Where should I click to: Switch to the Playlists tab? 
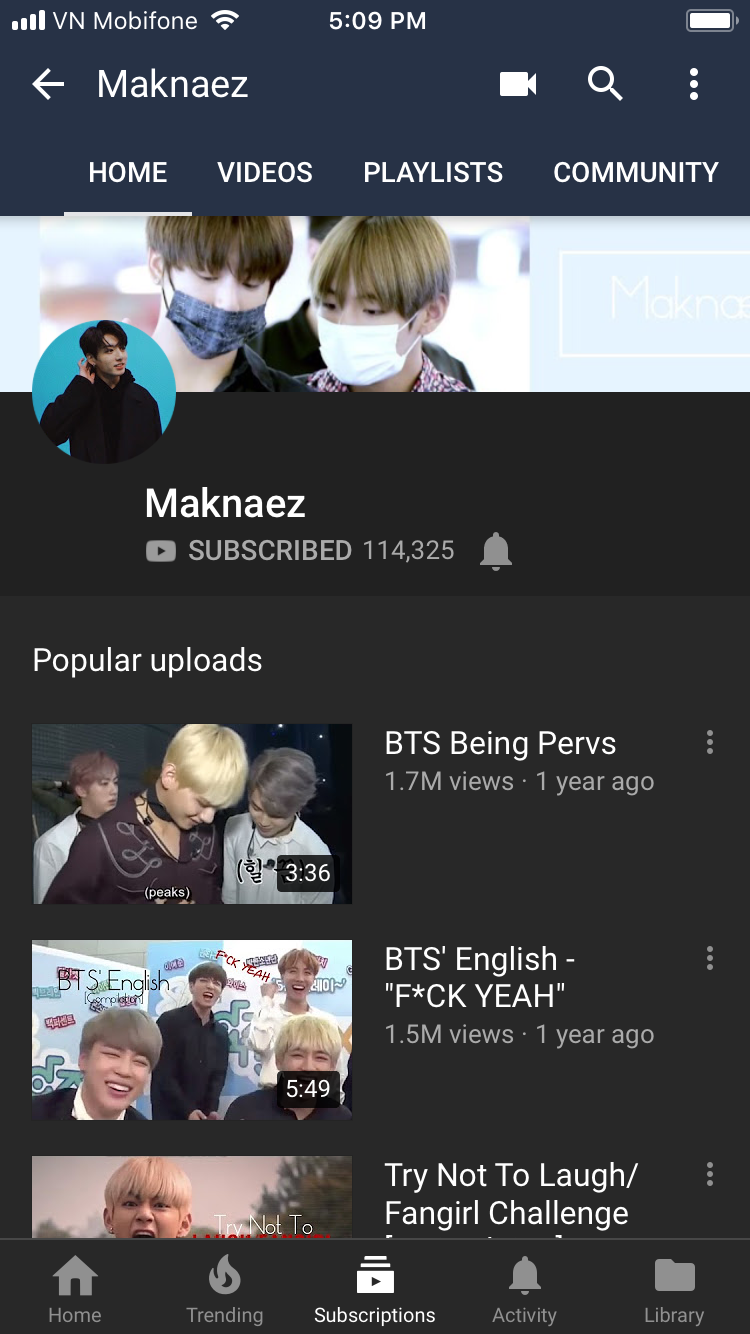[x=433, y=172]
